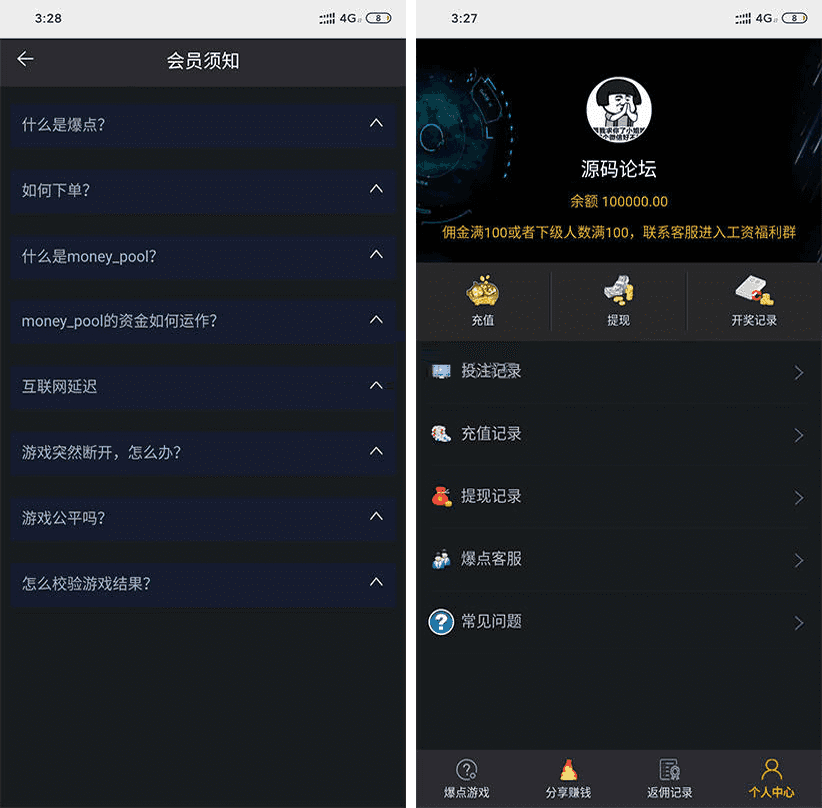View 开奖记录 draw records
The image size is (822, 808).
click(x=753, y=302)
